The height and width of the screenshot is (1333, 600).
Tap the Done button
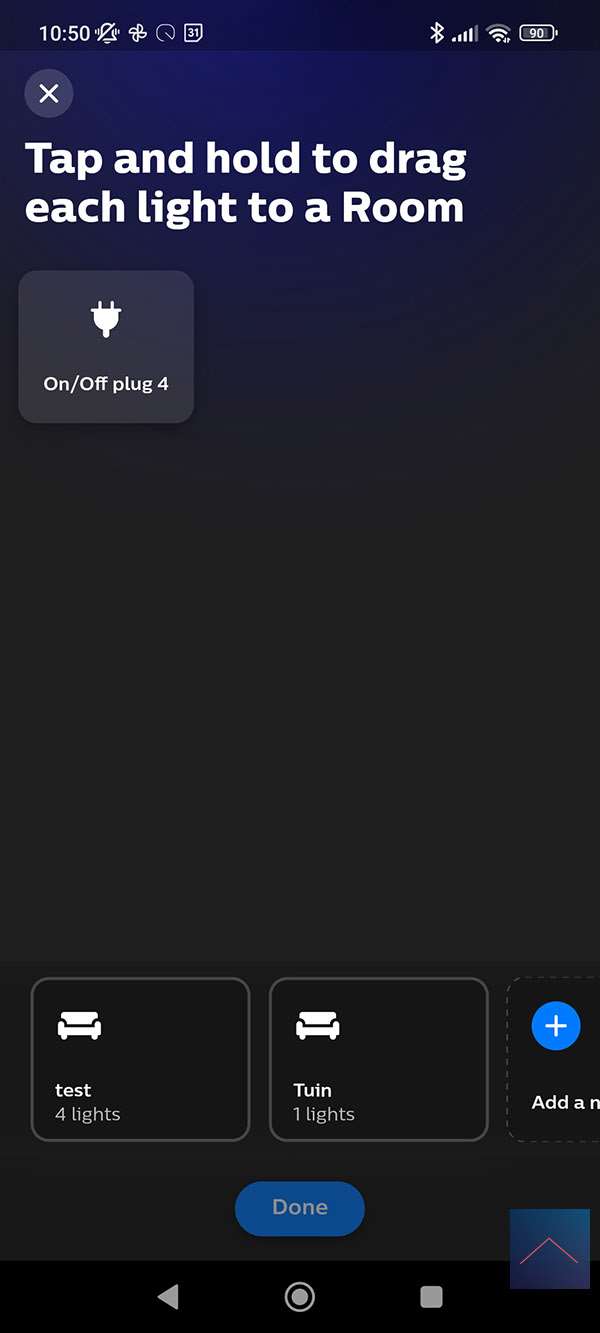tap(300, 1207)
